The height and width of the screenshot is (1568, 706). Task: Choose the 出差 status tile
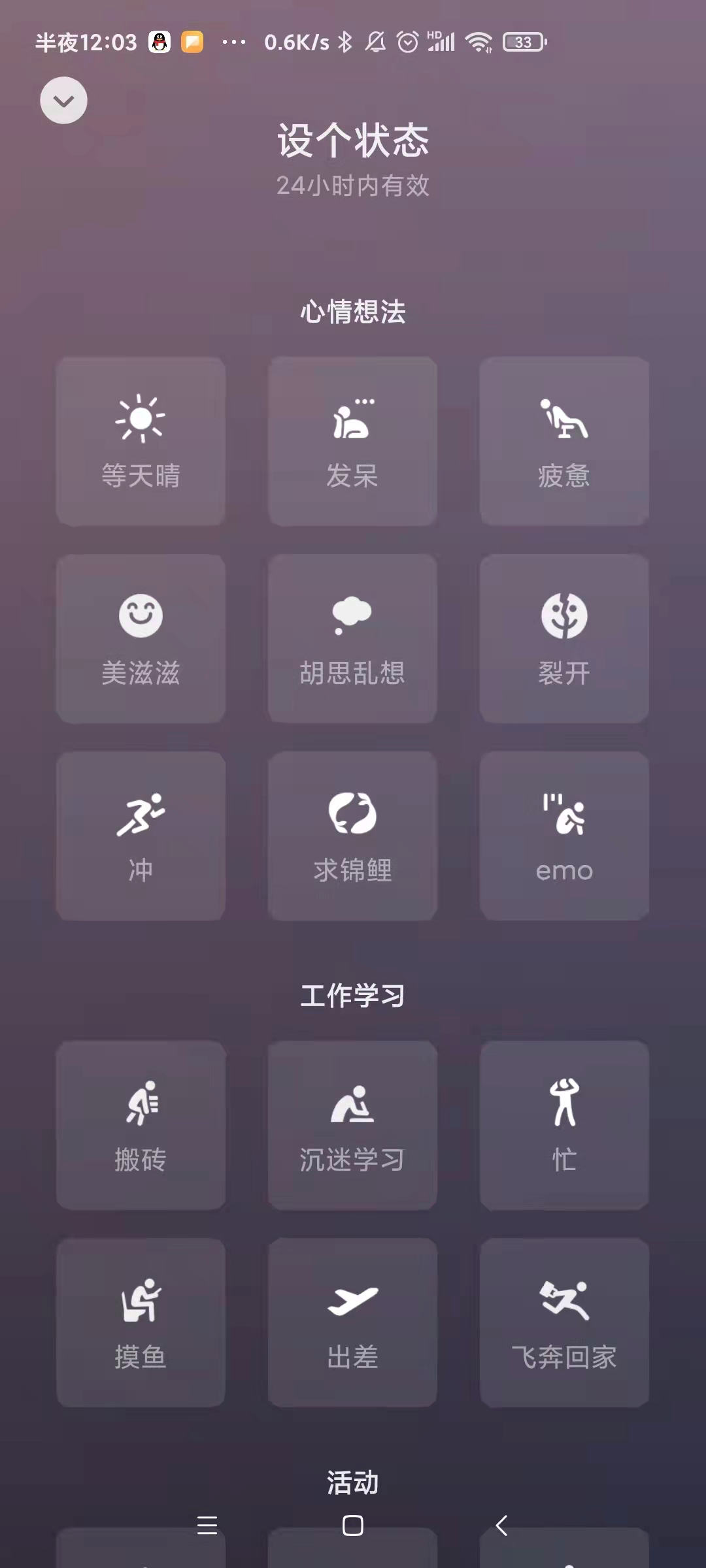coord(352,1322)
